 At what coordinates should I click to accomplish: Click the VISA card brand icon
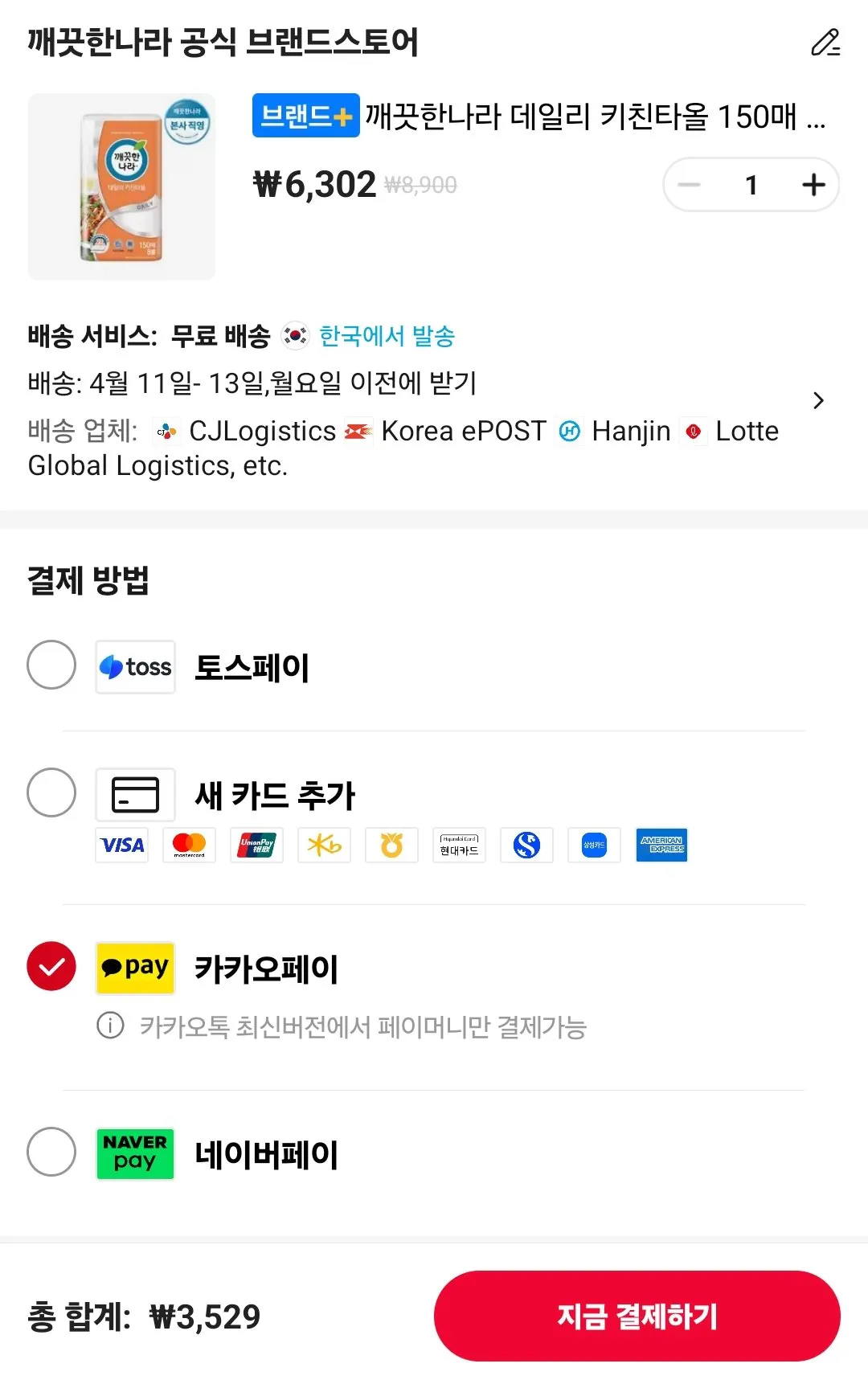pos(121,845)
